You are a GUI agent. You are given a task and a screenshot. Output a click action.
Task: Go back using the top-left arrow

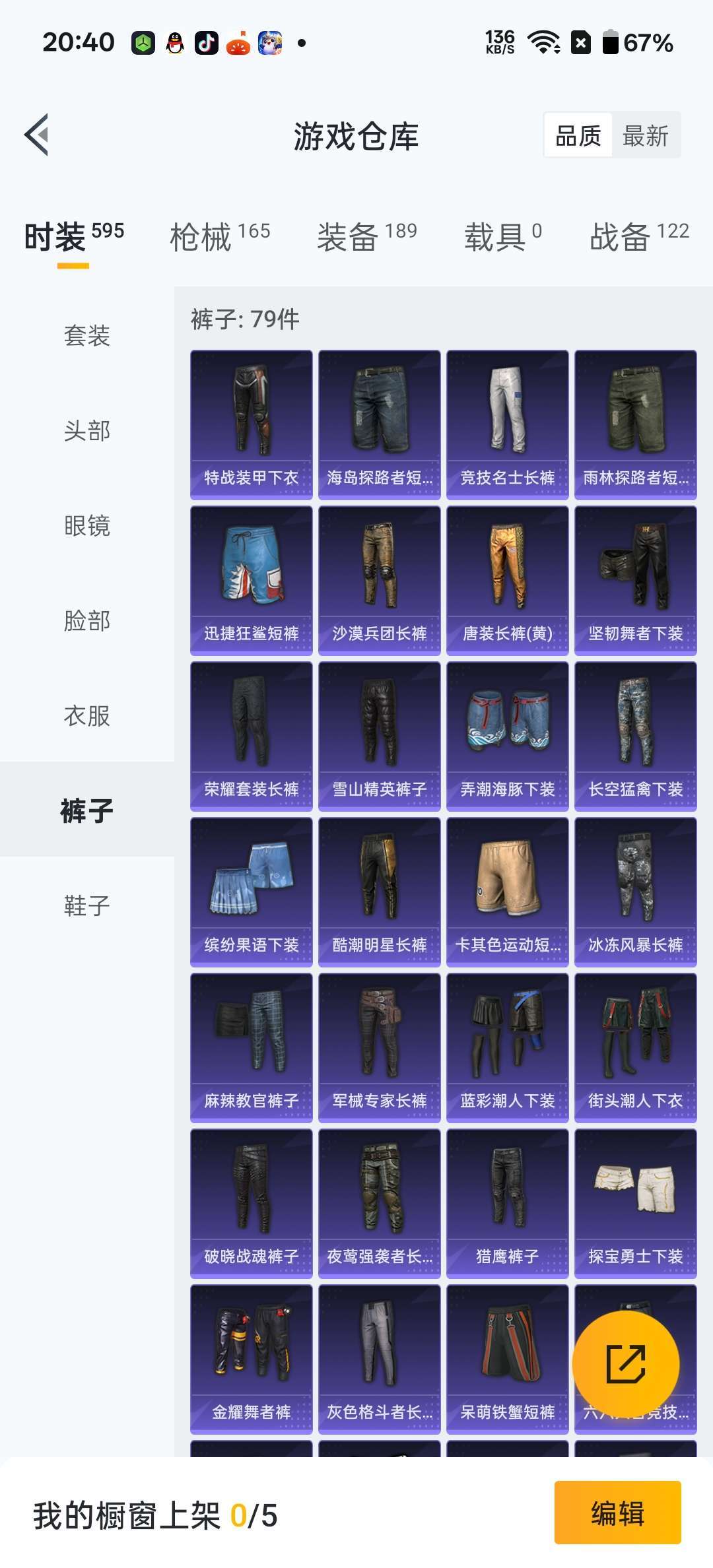[37, 135]
